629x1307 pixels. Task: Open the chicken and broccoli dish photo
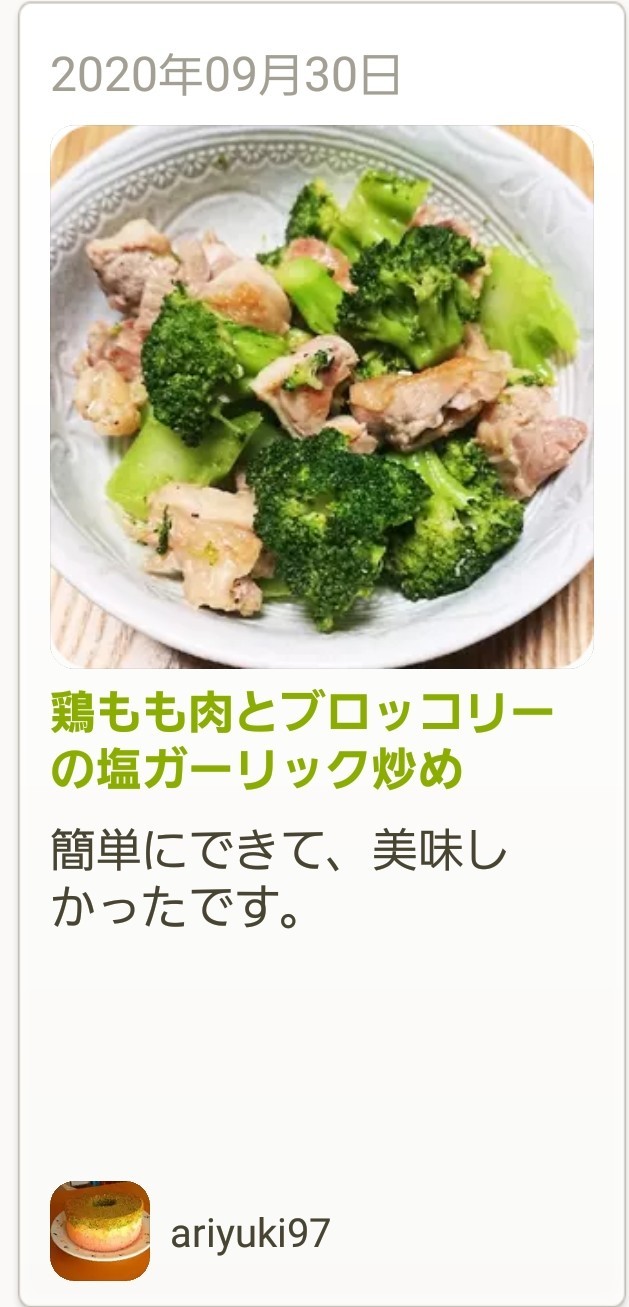(x=321, y=396)
